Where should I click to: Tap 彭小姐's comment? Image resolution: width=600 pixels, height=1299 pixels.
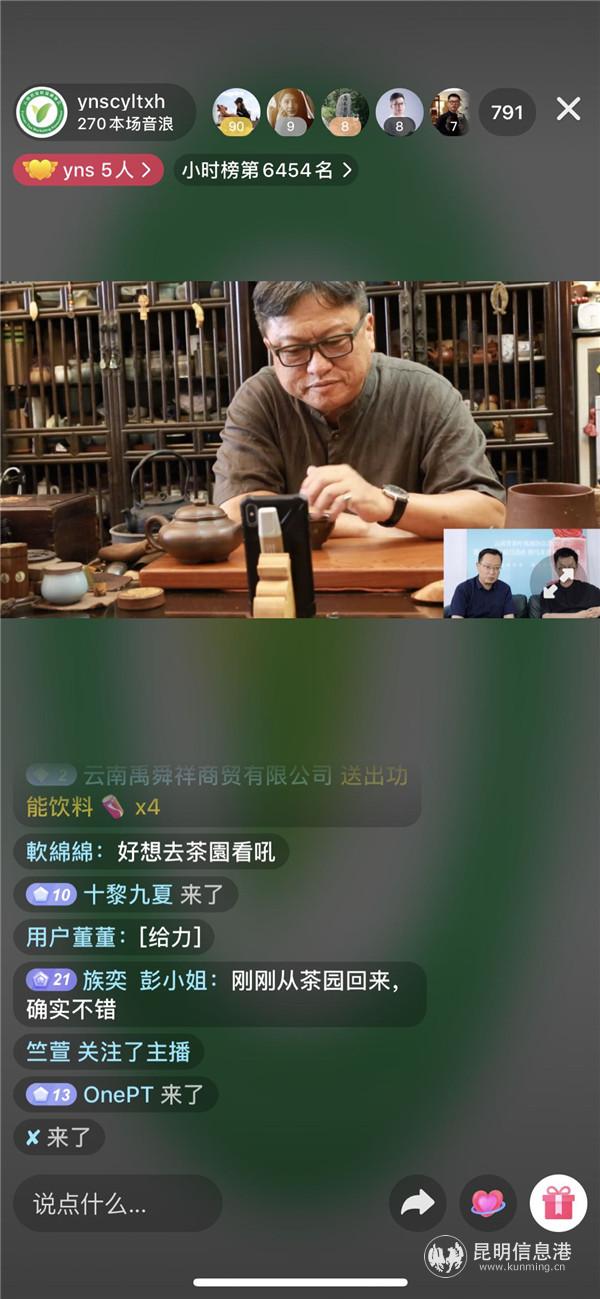220,994
